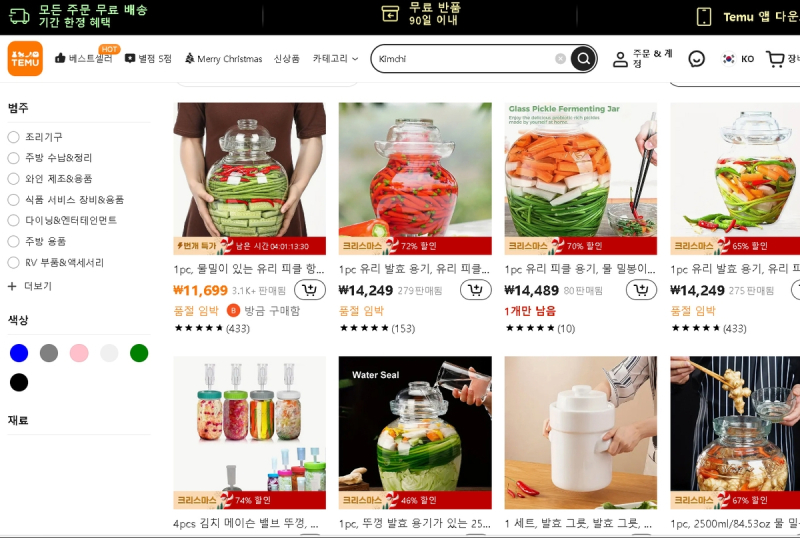Tap the search magnifier button

tap(584, 59)
